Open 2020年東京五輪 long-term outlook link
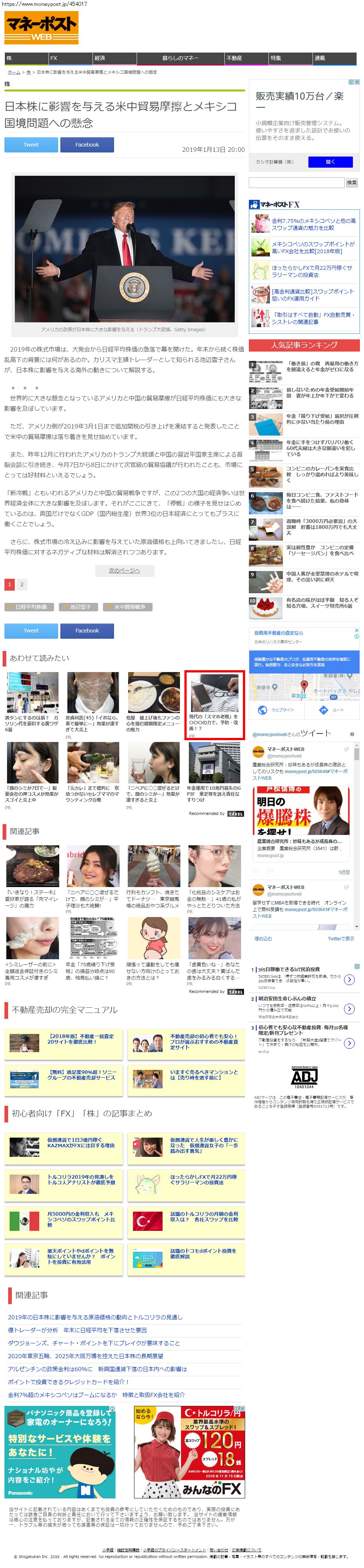Screen dimensions: 364x1568 pyautogui.click(x=85, y=1356)
